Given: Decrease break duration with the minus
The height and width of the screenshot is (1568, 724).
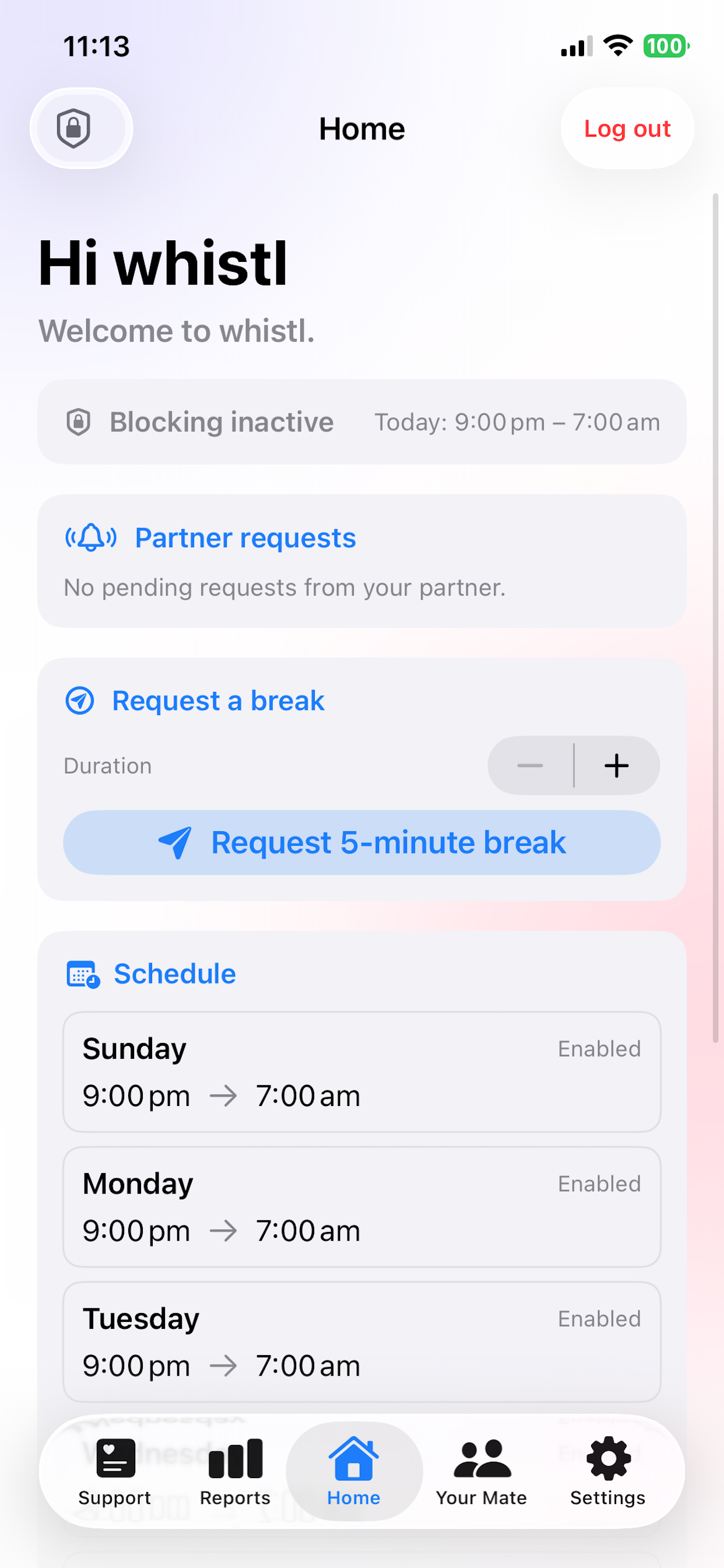Looking at the screenshot, I should pyautogui.click(x=530, y=766).
